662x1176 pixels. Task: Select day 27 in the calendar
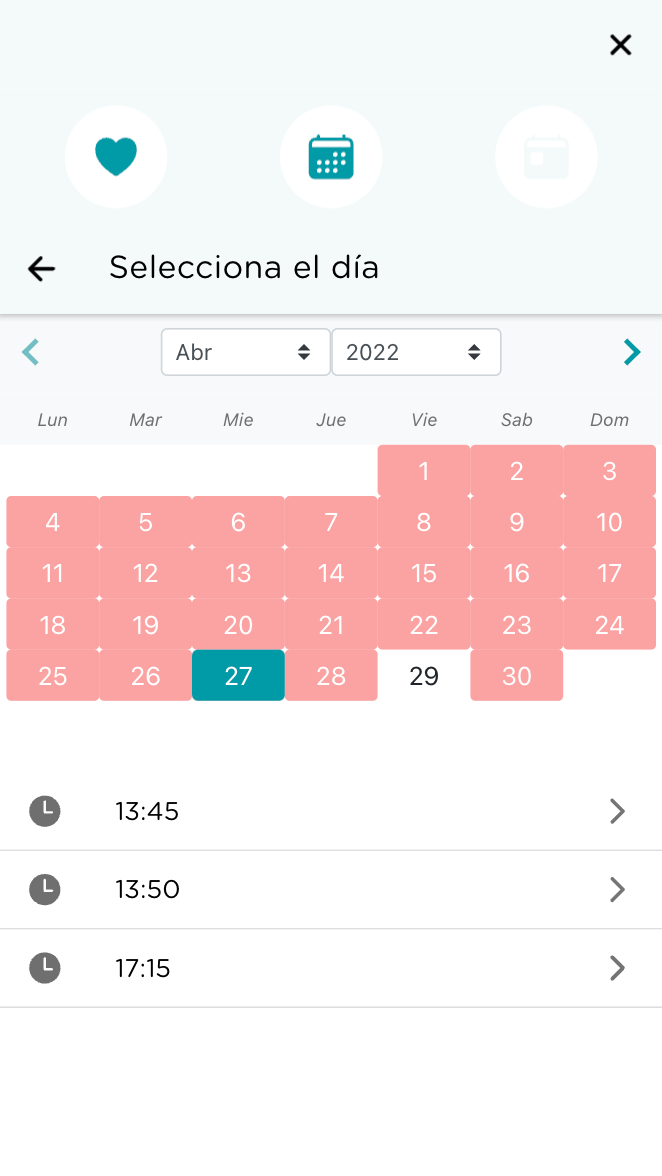pos(238,676)
